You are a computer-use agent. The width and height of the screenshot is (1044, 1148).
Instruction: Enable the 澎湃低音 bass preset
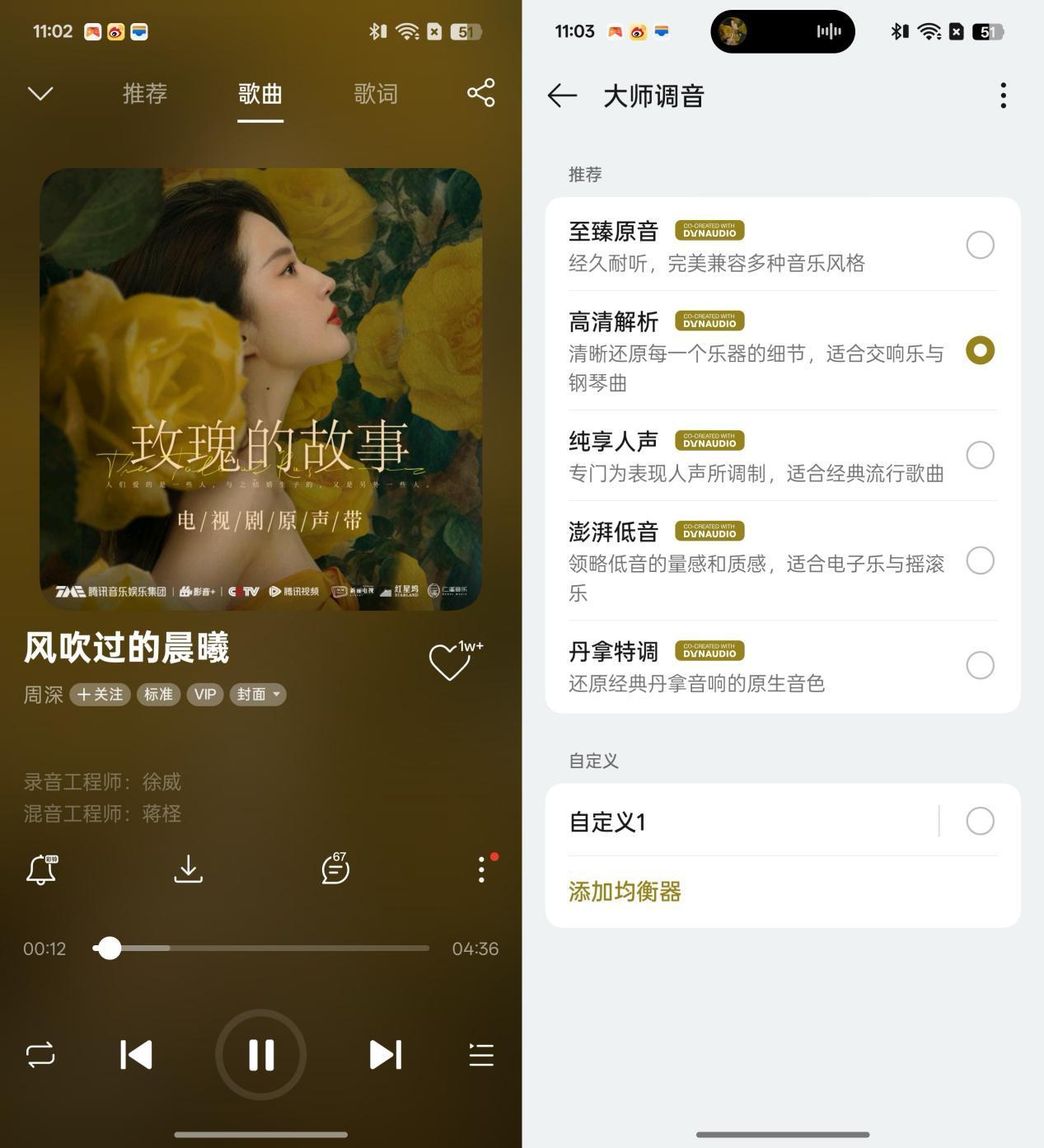click(x=980, y=560)
